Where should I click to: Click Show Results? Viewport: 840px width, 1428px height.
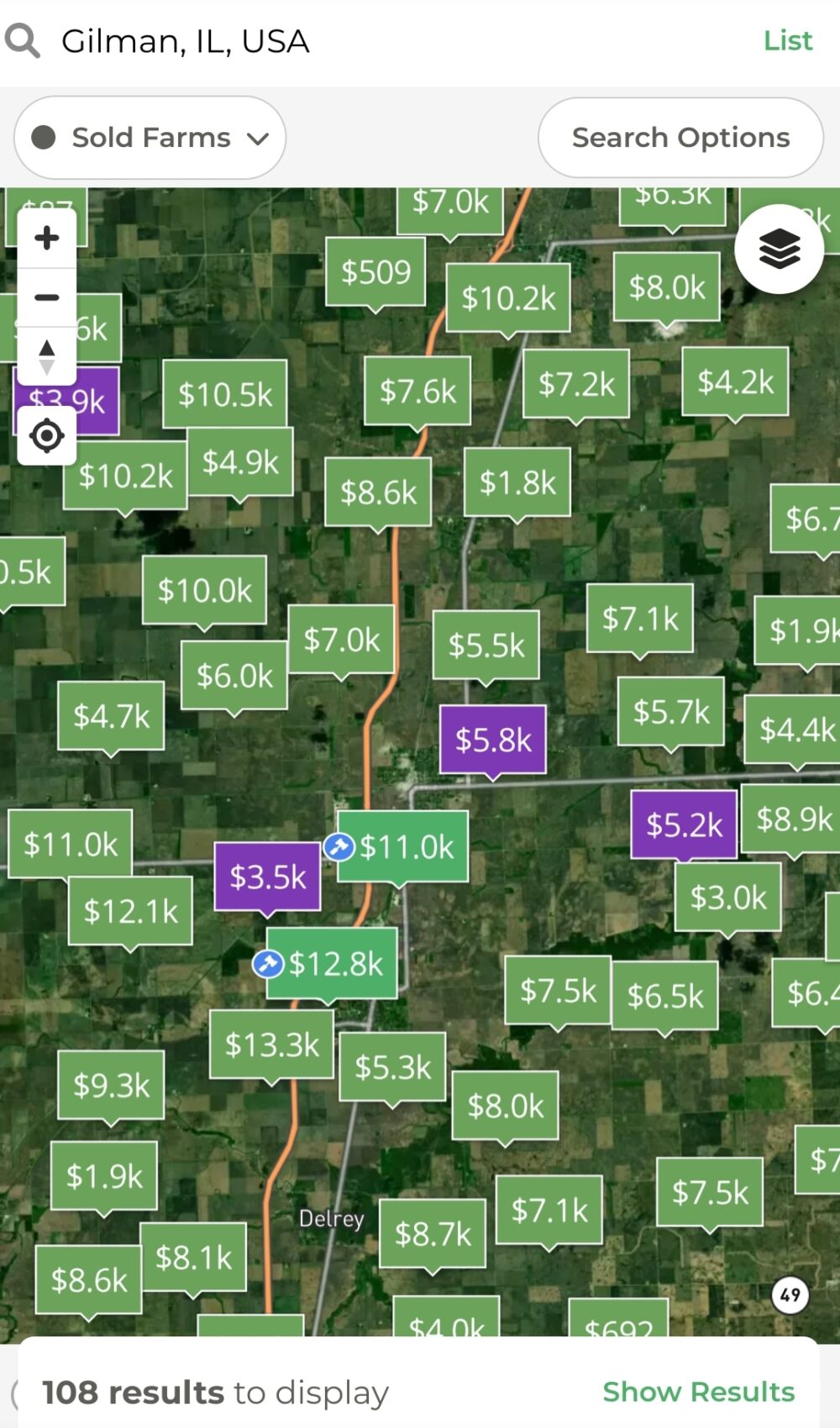tap(699, 1391)
